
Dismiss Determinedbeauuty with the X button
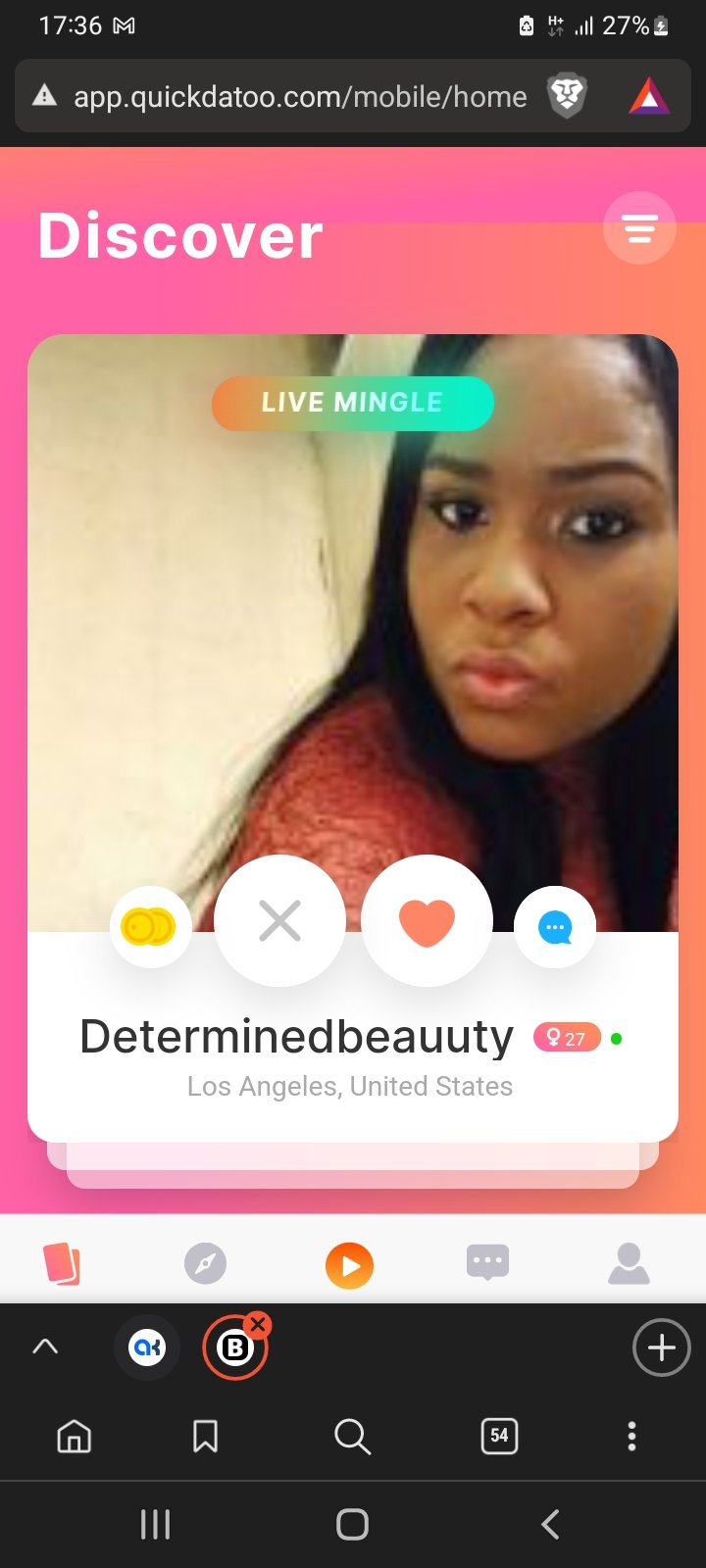[x=279, y=921]
